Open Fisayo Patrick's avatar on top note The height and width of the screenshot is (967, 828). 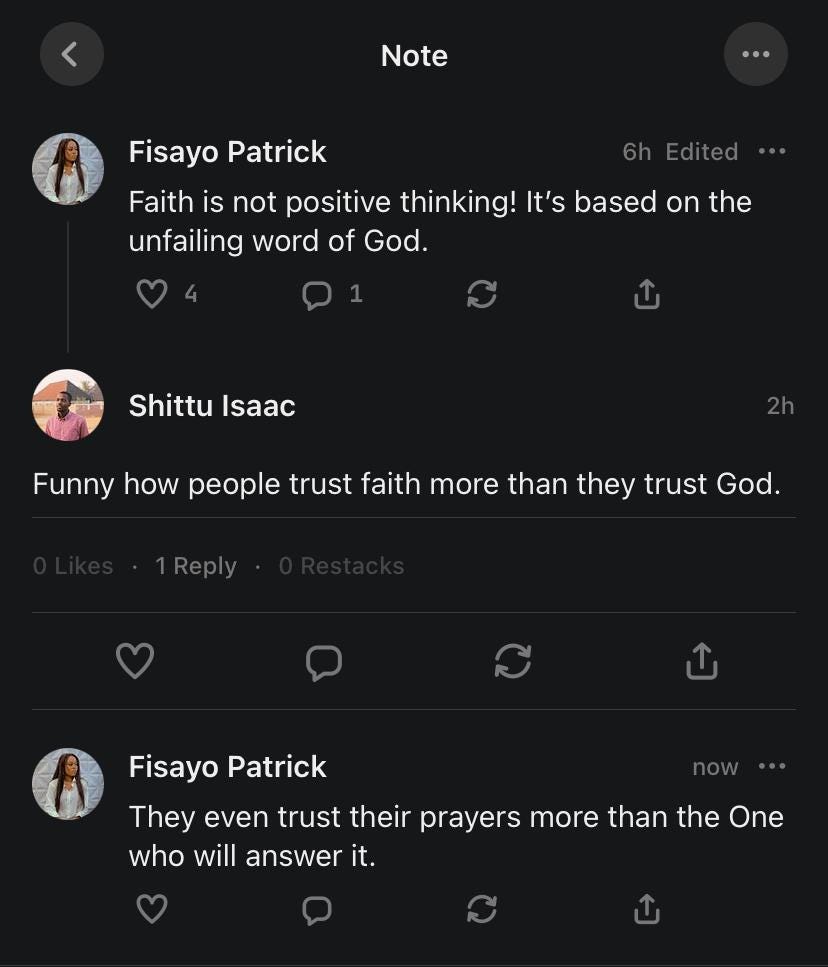(x=68, y=169)
